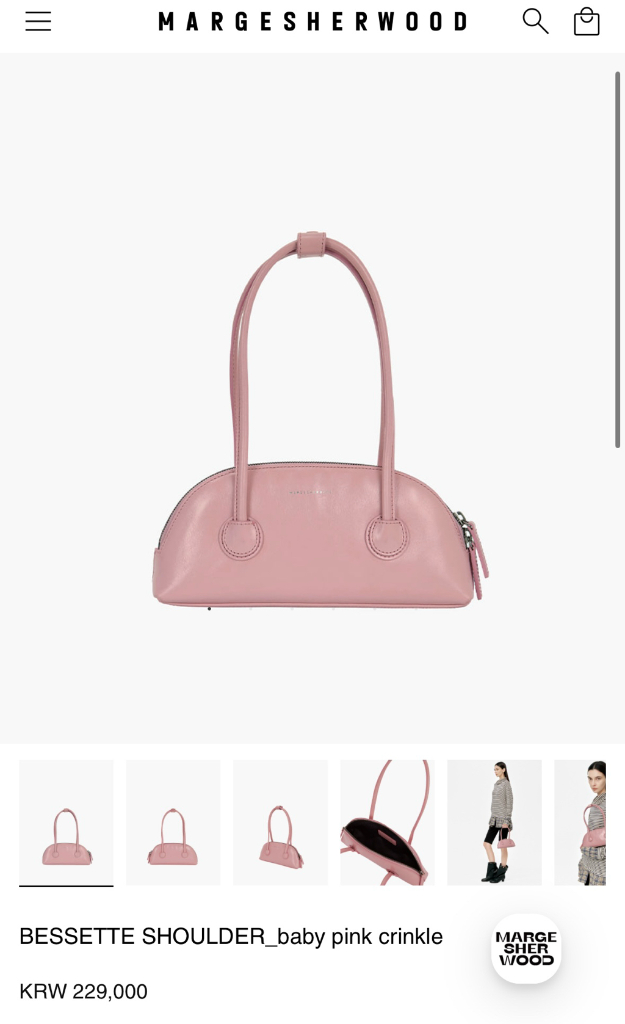
Task: View the angled side-view bag thumbnail
Action: tap(280, 822)
